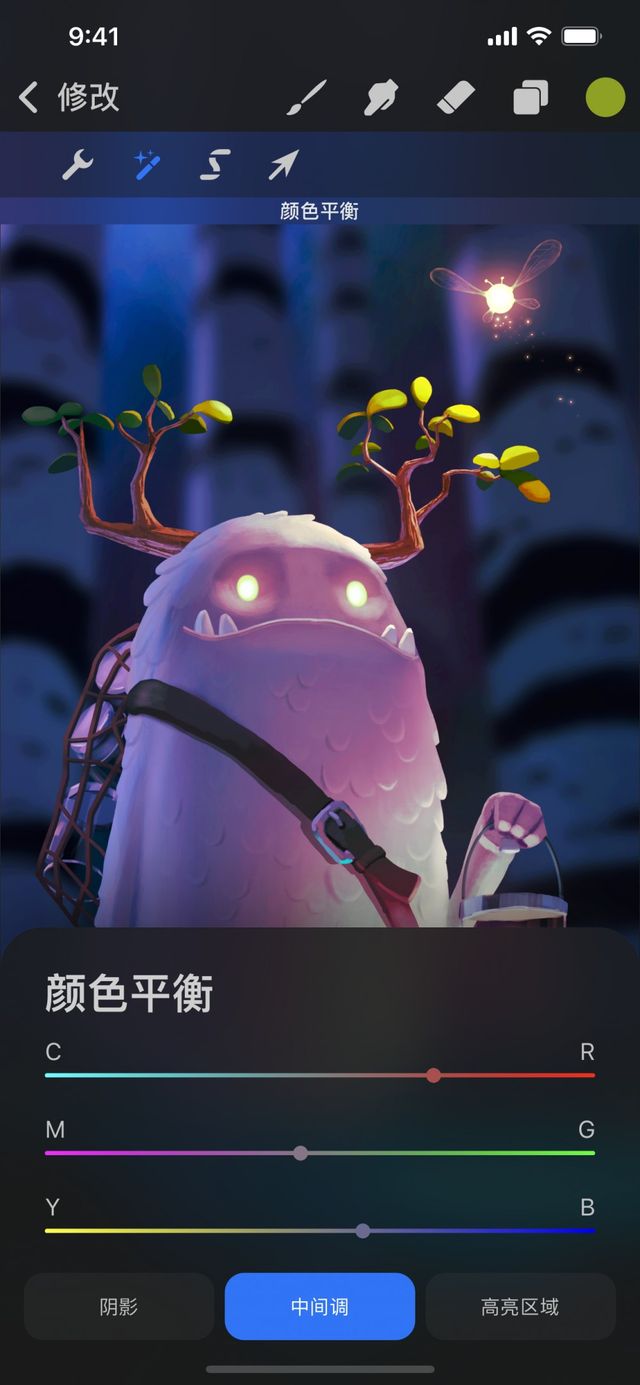Image resolution: width=640 pixels, height=1385 pixels.
Task: Activate the S-shaped selection tool
Action: click(215, 164)
